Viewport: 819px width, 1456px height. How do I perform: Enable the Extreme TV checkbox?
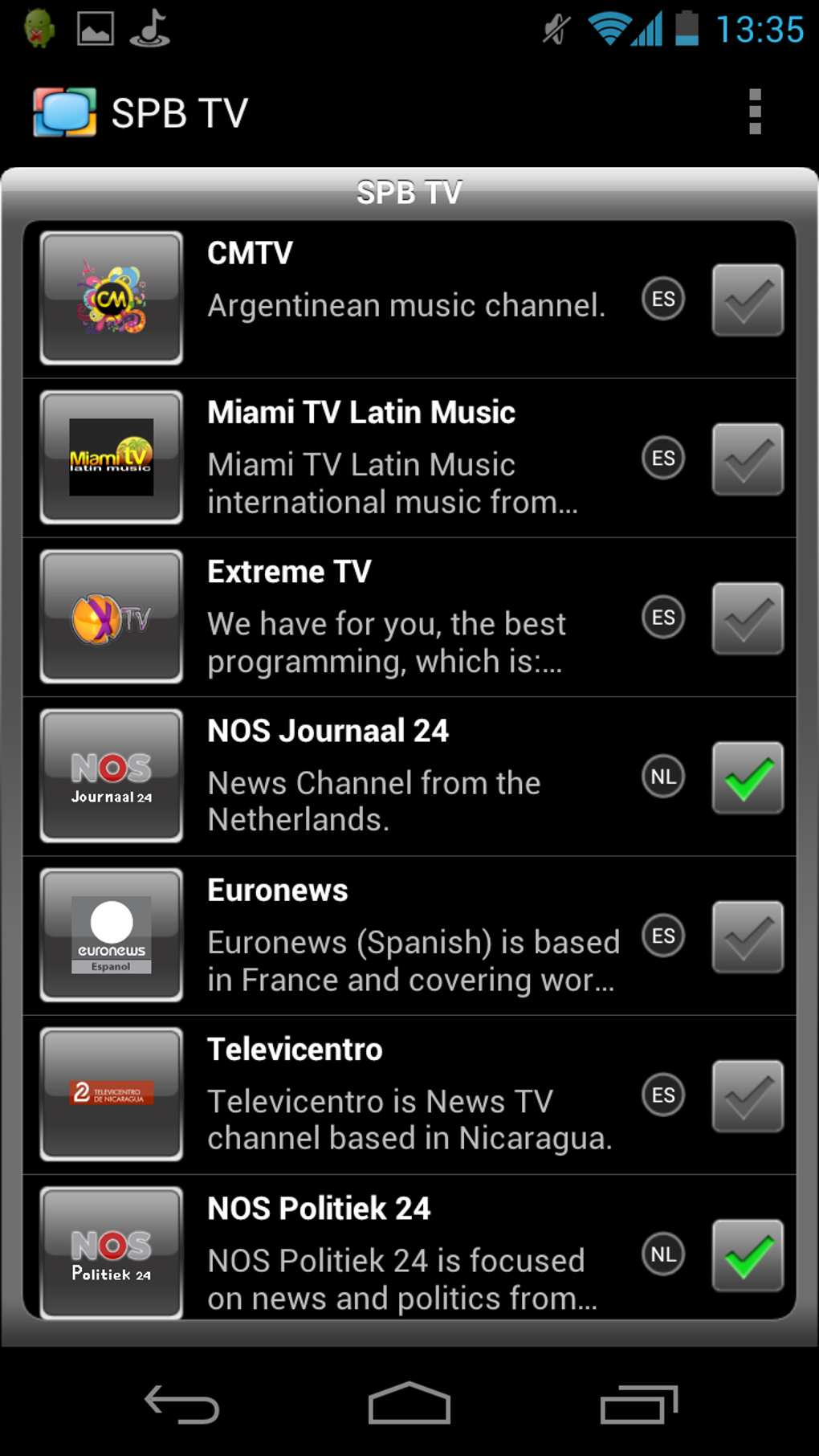[x=748, y=618]
